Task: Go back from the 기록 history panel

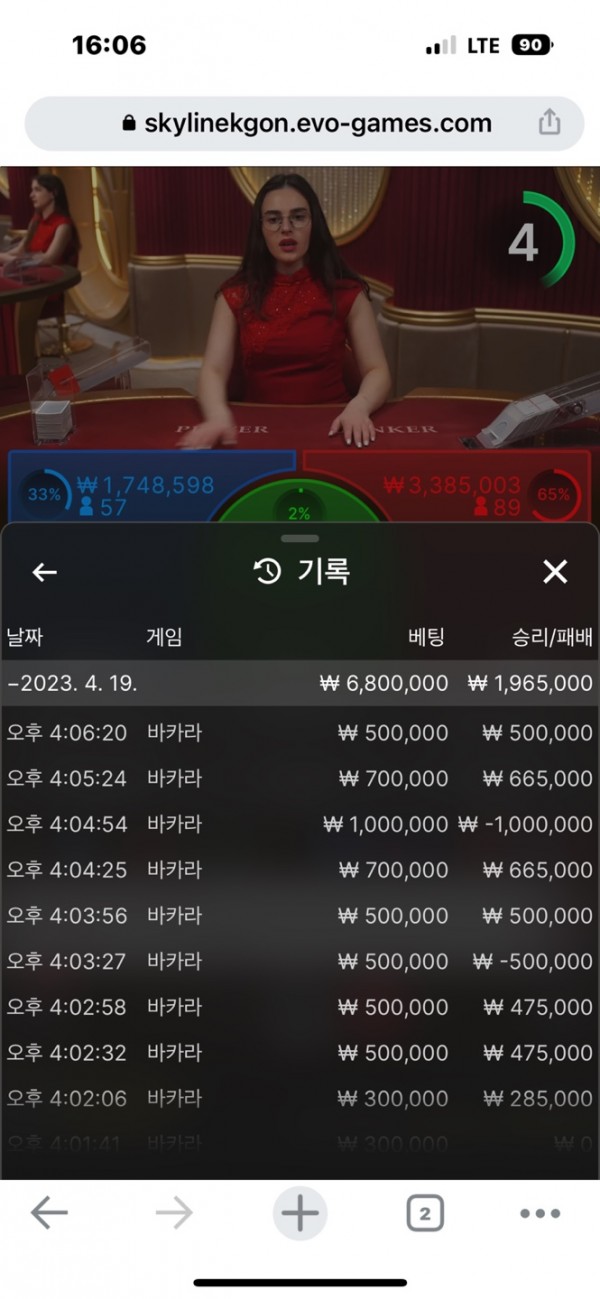Action: (44, 572)
